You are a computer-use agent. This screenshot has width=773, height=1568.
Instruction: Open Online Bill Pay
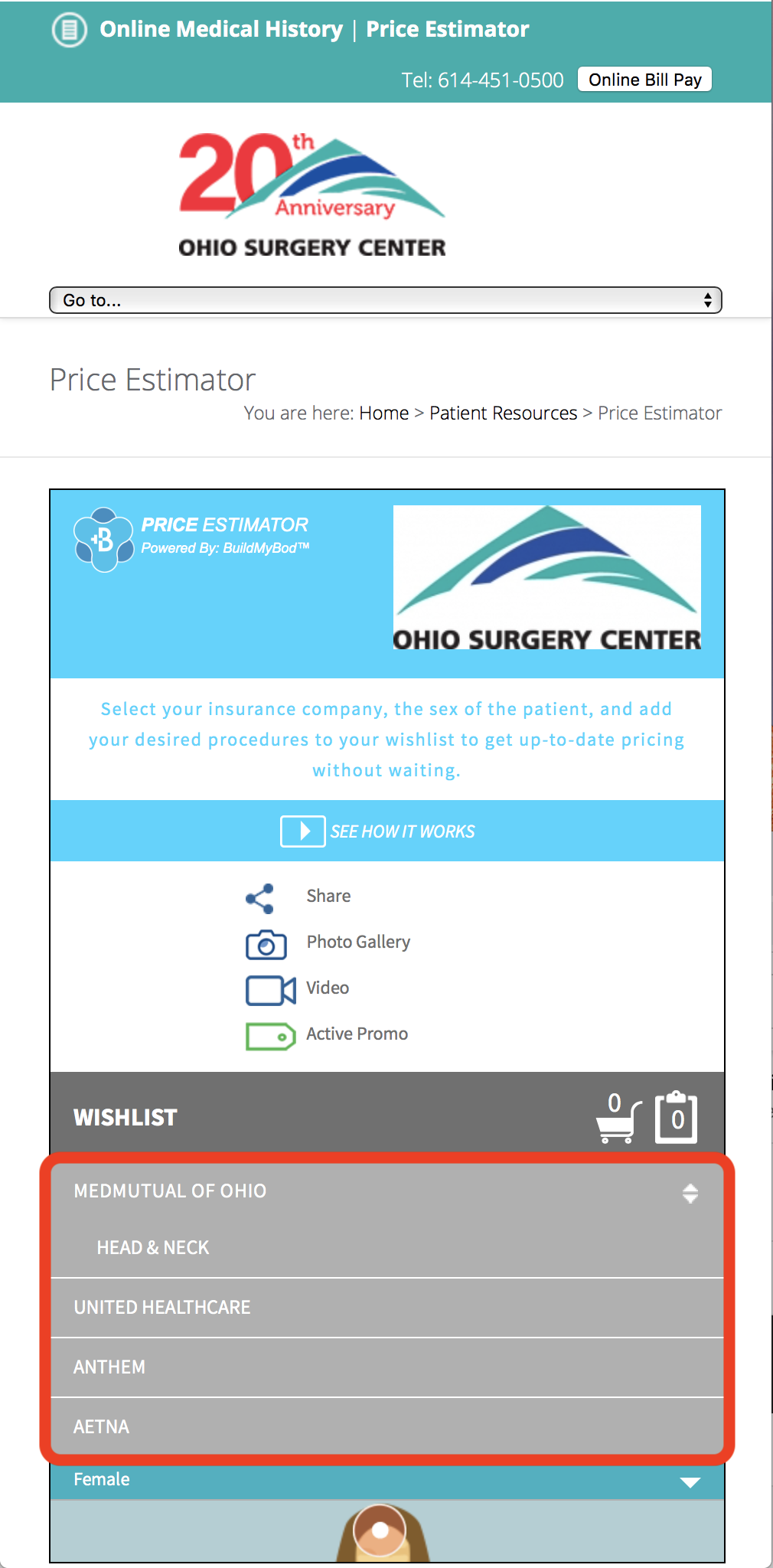pos(644,80)
